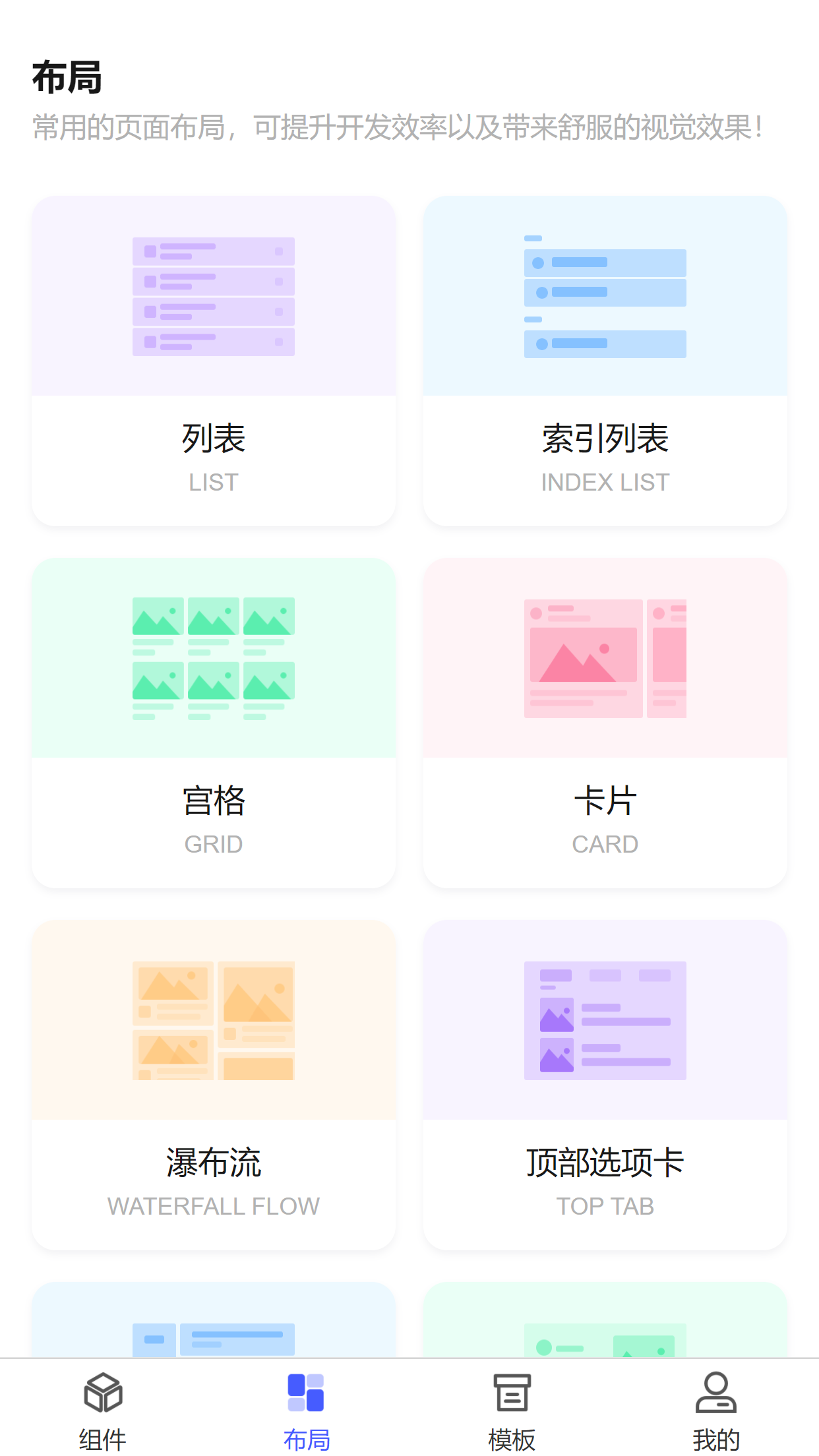This screenshot has height=1456, width=819.
Task: Click the green GRID preview illustration
Action: pyautogui.click(x=214, y=656)
